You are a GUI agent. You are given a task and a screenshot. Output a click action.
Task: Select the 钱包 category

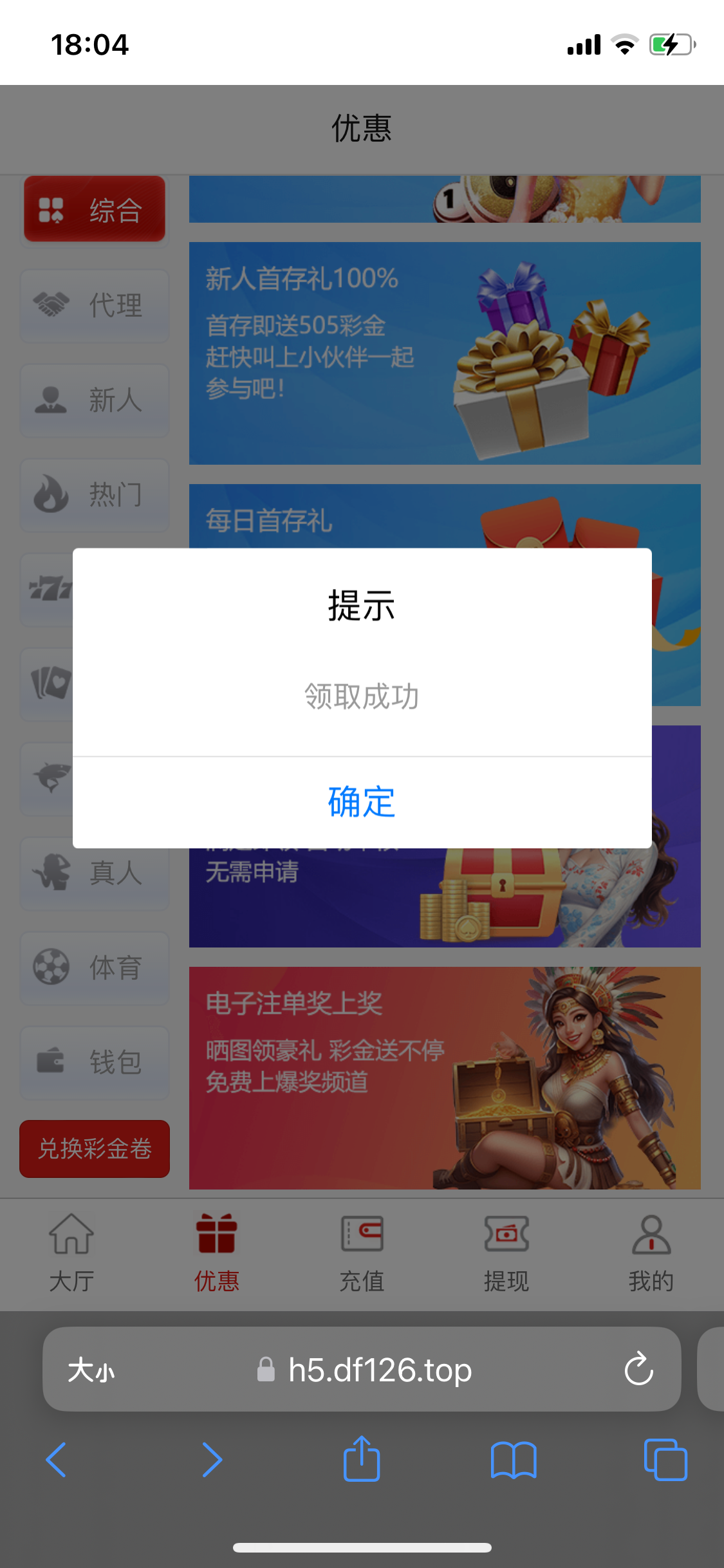click(95, 1062)
